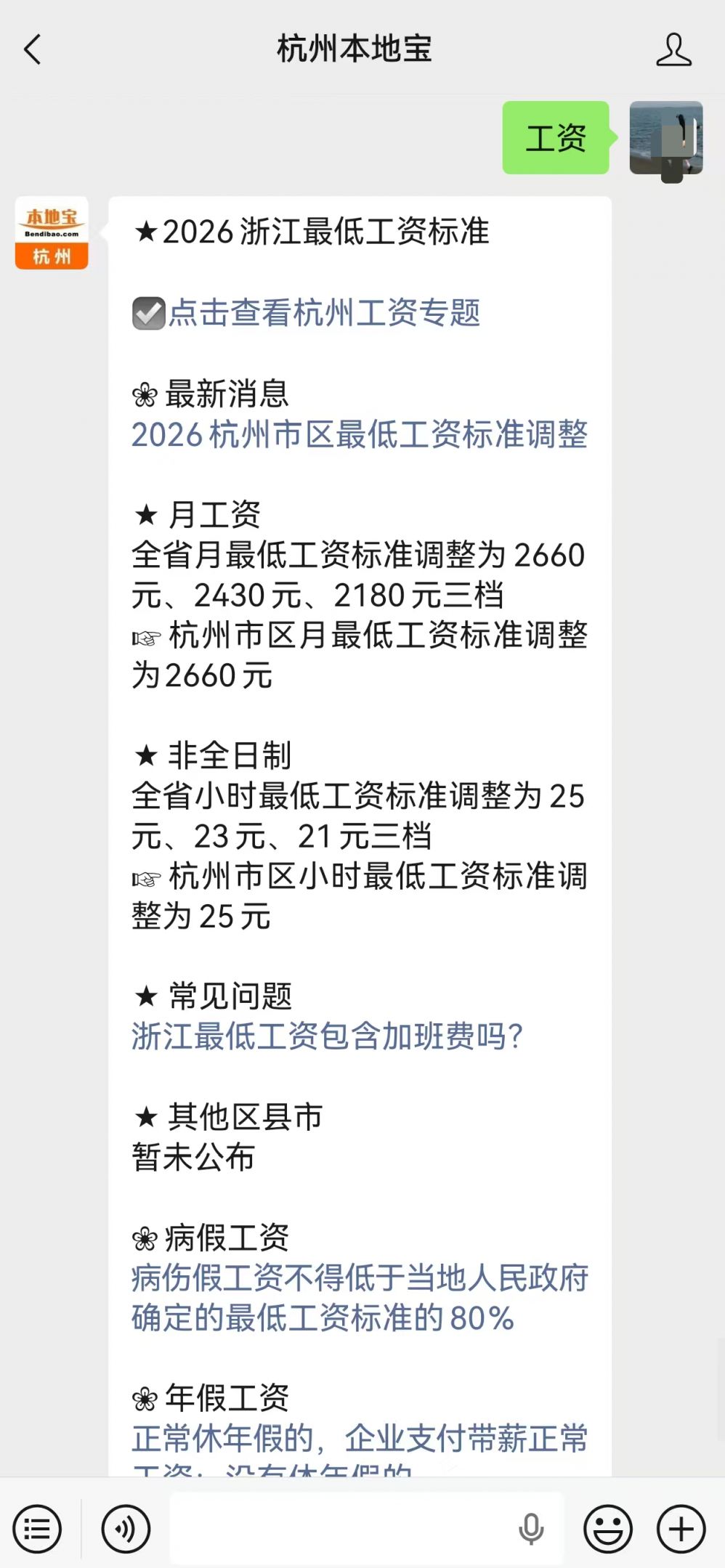Go back from the 杭州本地宝 chat
The width and height of the screenshot is (725, 1568).
(x=33, y=49)
